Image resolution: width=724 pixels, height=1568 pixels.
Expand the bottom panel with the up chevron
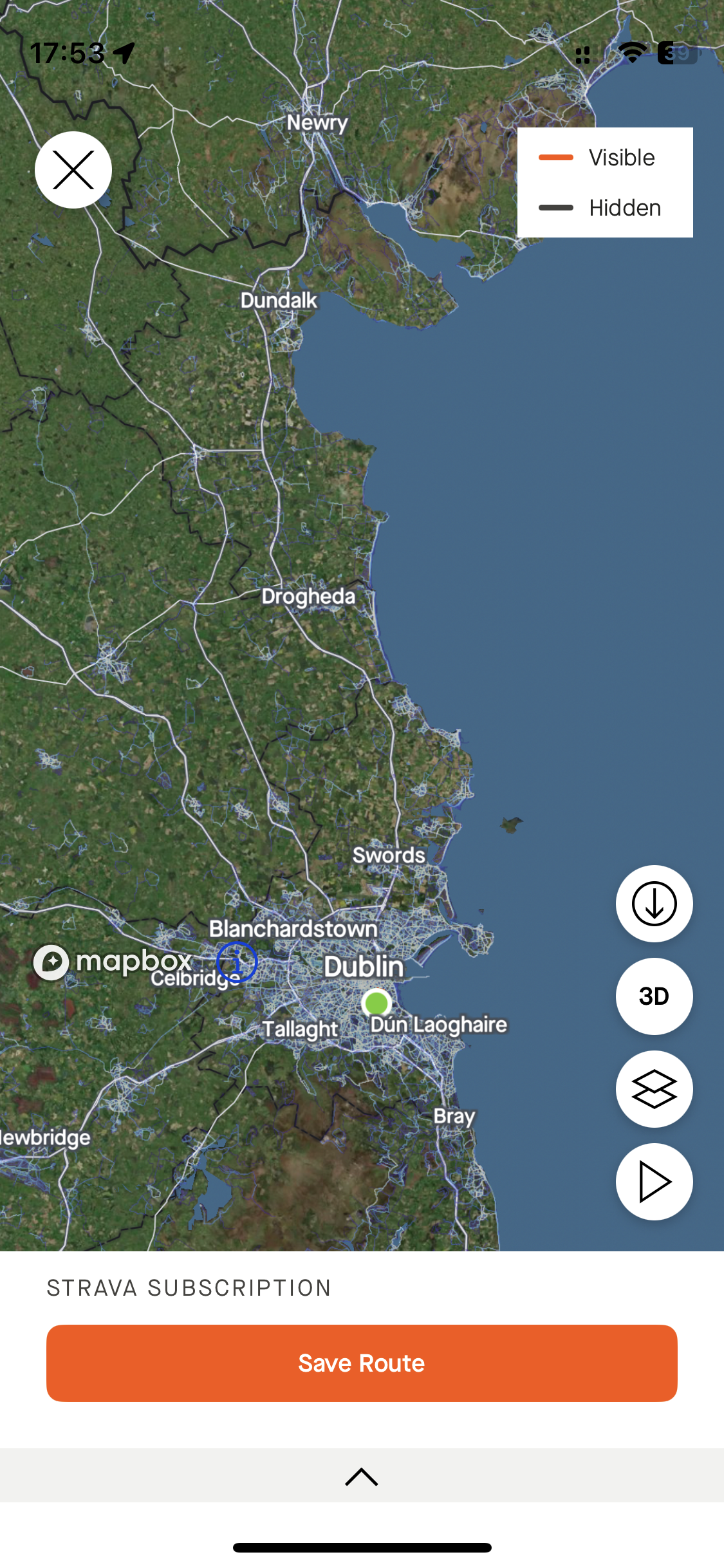(x=362, y=1477)
